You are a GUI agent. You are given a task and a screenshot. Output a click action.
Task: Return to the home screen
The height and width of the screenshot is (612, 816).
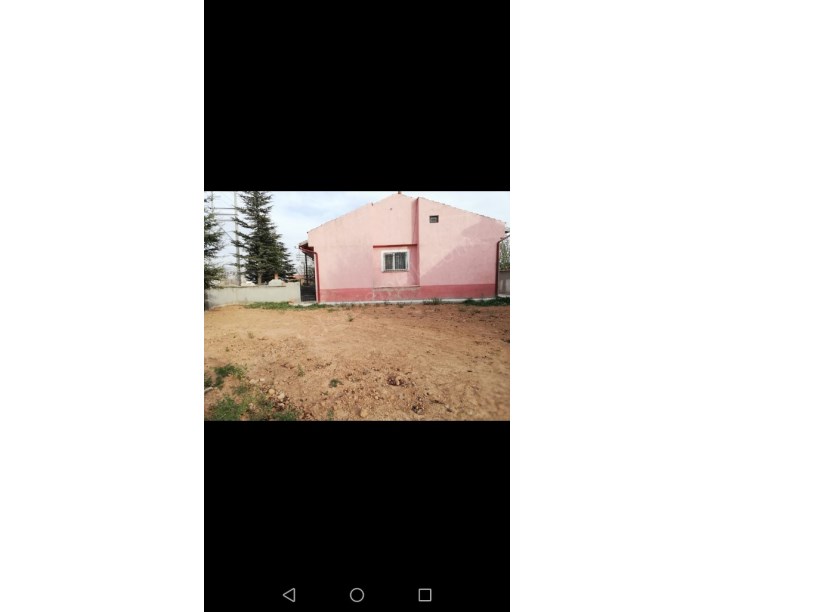click(x=357, y=595)
